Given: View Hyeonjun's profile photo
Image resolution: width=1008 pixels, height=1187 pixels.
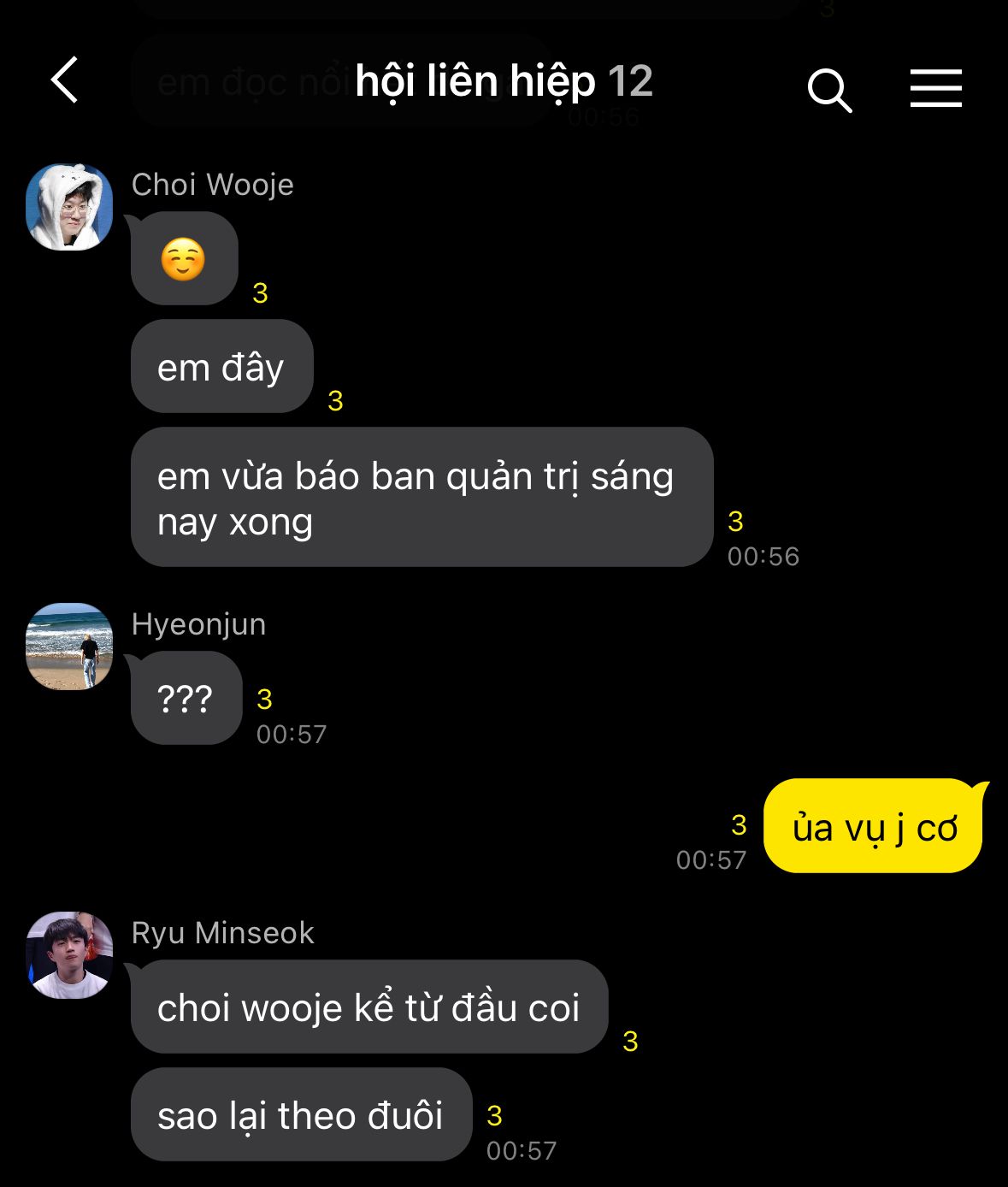Looking at the screenshot, I should click(x=69, y=647).
